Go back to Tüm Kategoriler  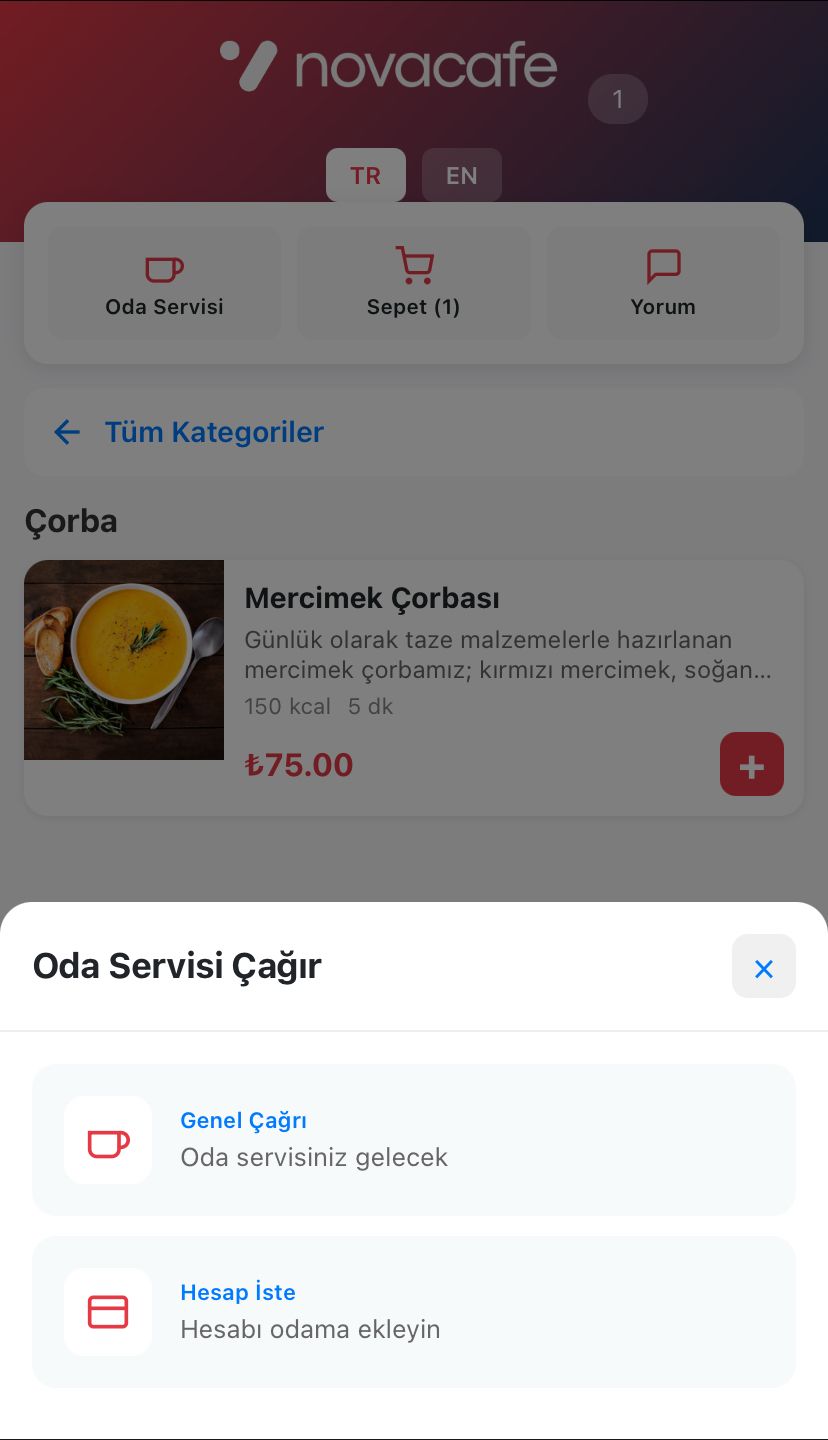(x=214, y=432)
